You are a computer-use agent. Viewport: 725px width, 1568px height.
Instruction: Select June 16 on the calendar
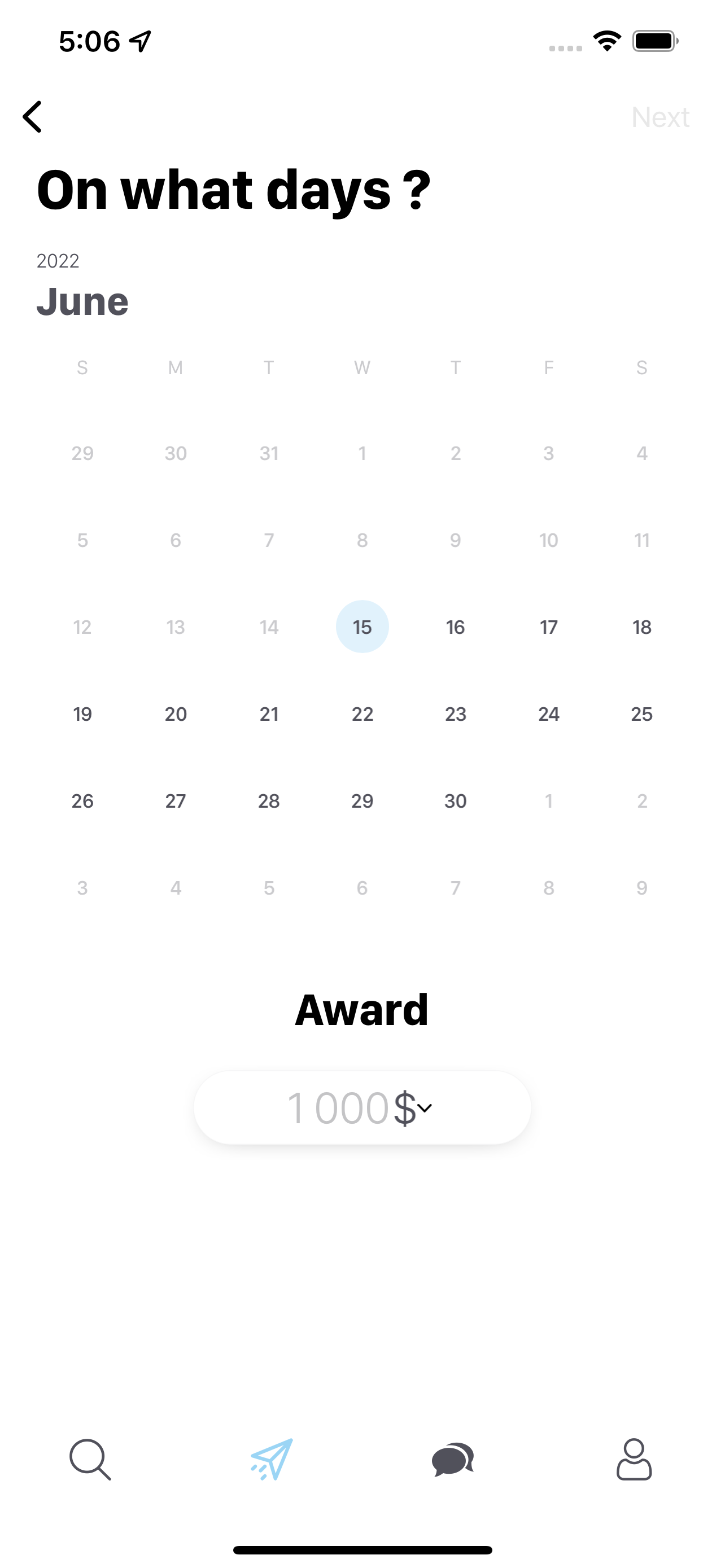[x=455, y=627]
